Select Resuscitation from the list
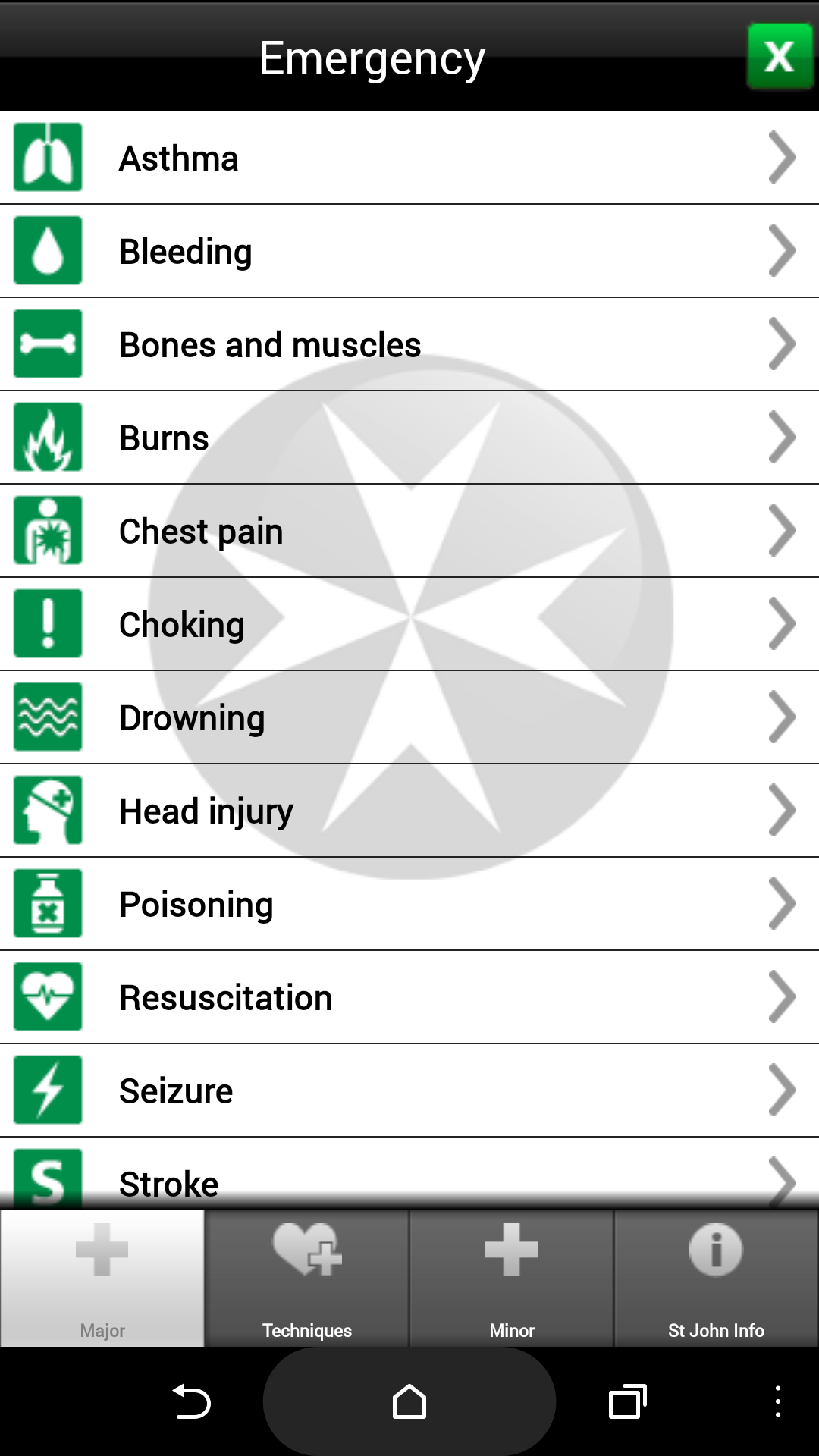 (409, 997)
